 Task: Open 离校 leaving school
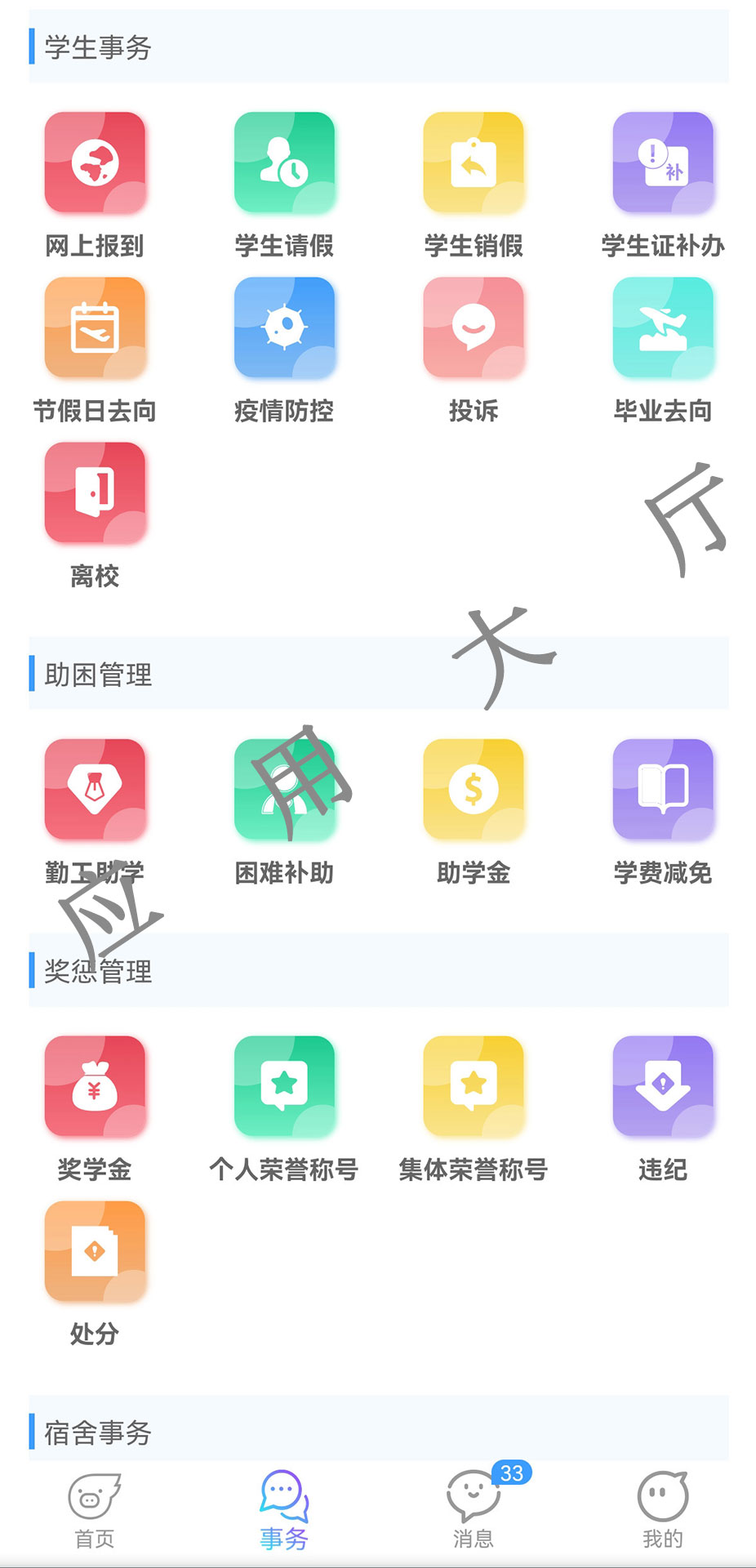point(95,493)
